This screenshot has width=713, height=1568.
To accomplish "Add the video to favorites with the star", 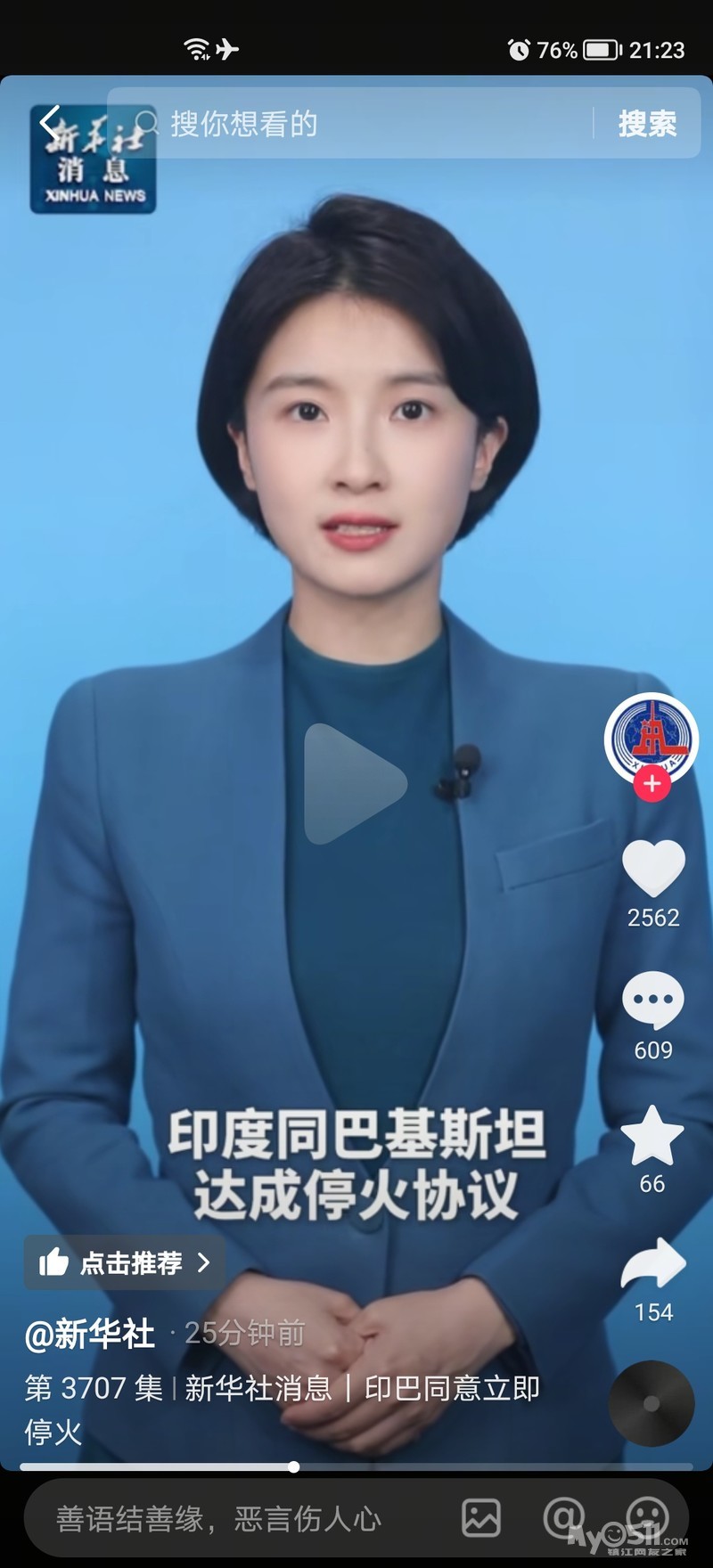I will 652,1135.
